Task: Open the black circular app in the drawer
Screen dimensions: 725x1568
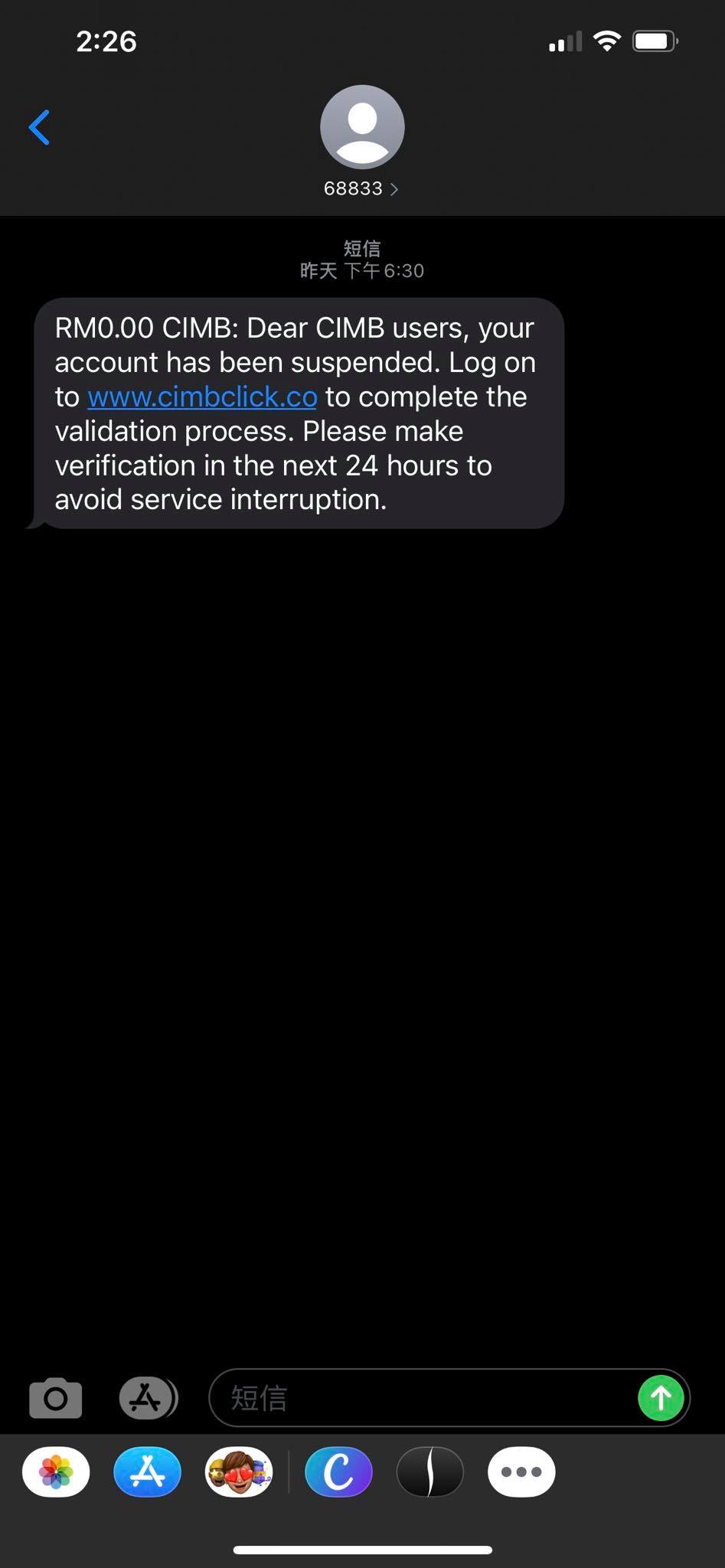Action: [430, 1472]
